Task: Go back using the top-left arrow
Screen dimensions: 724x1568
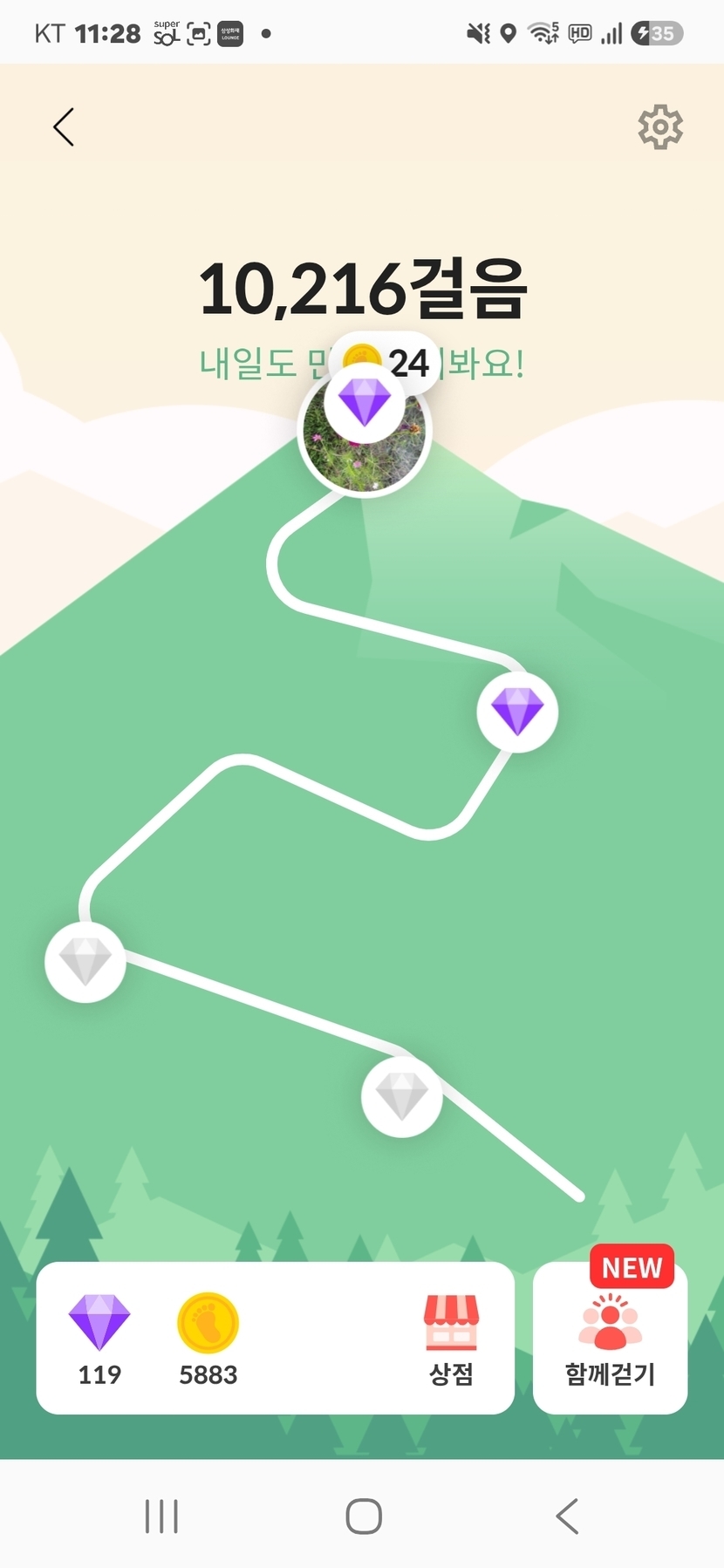Action: click(64, 127)
